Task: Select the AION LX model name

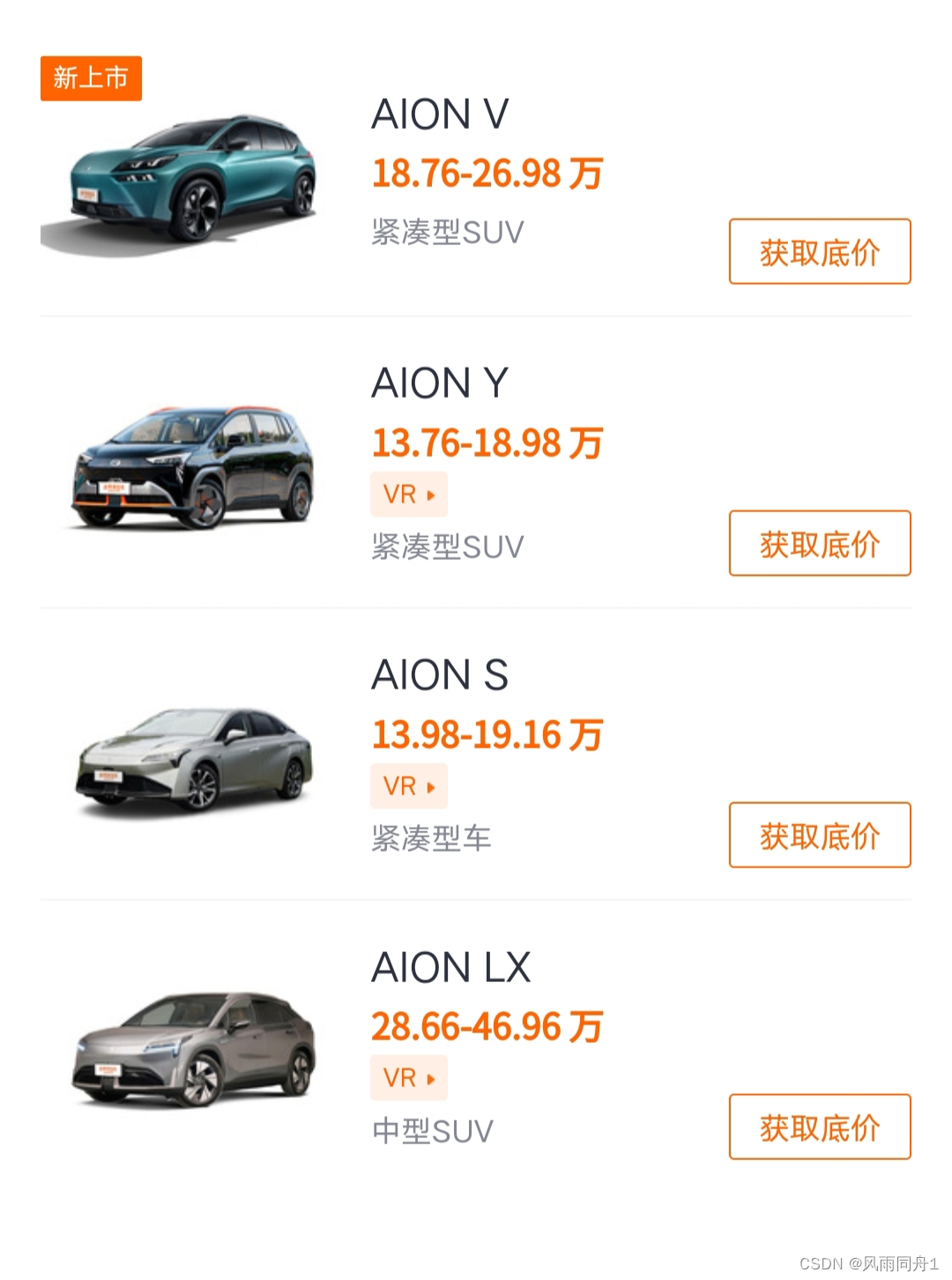Action: point(450,967)
